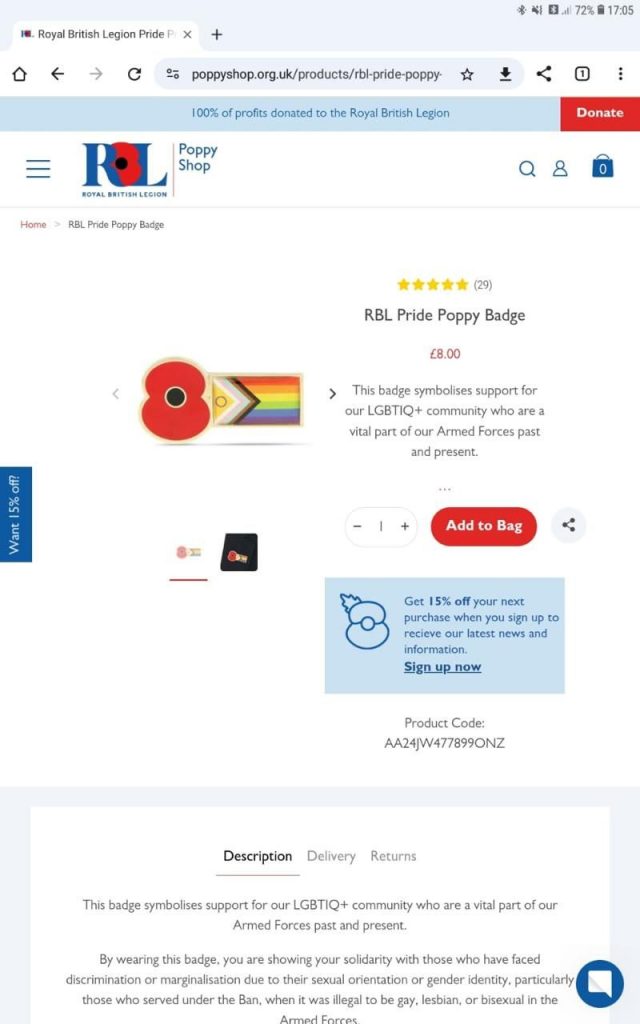Open the browser overflow menu
Image resolution: width=640 pixels, height=1024 pixels.
click(x=620, y=74)
